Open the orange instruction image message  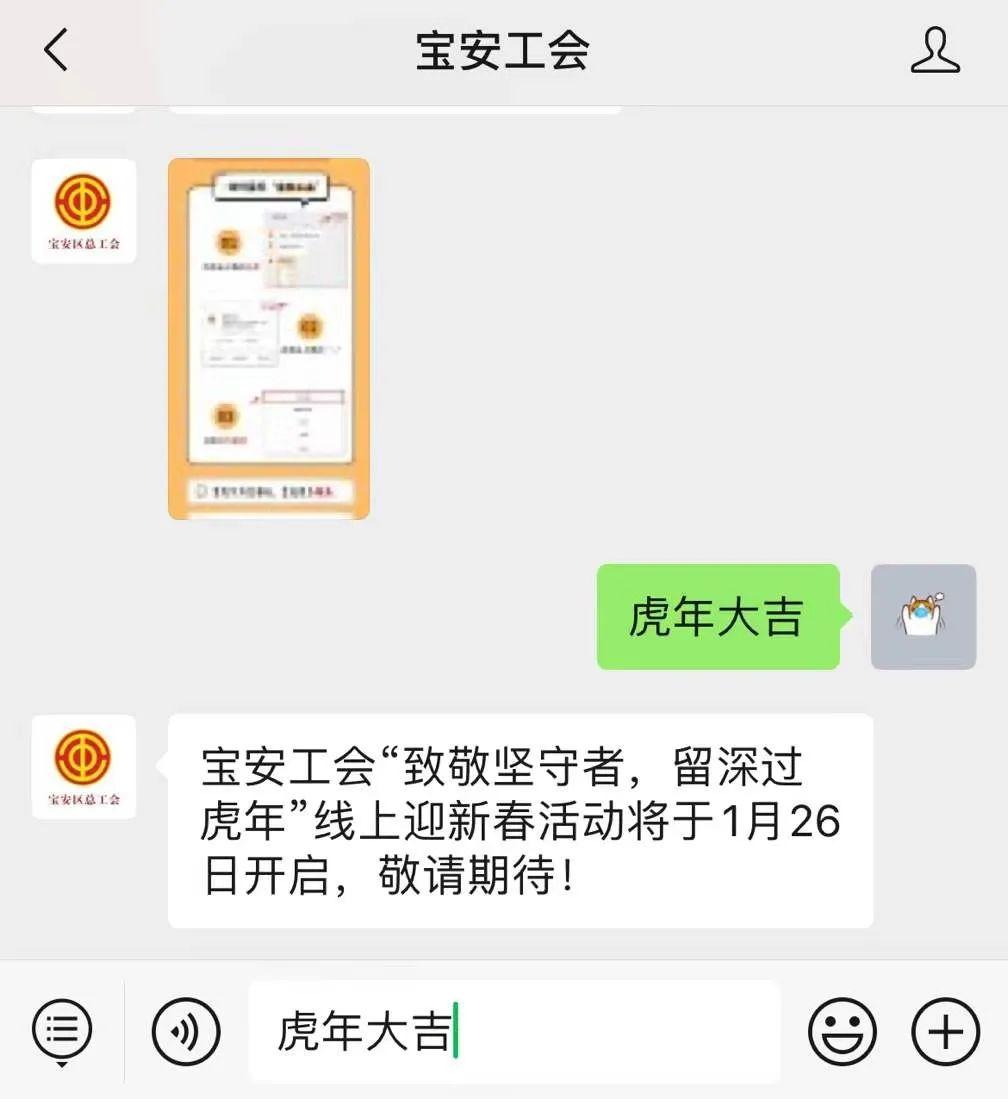(269, 338)
